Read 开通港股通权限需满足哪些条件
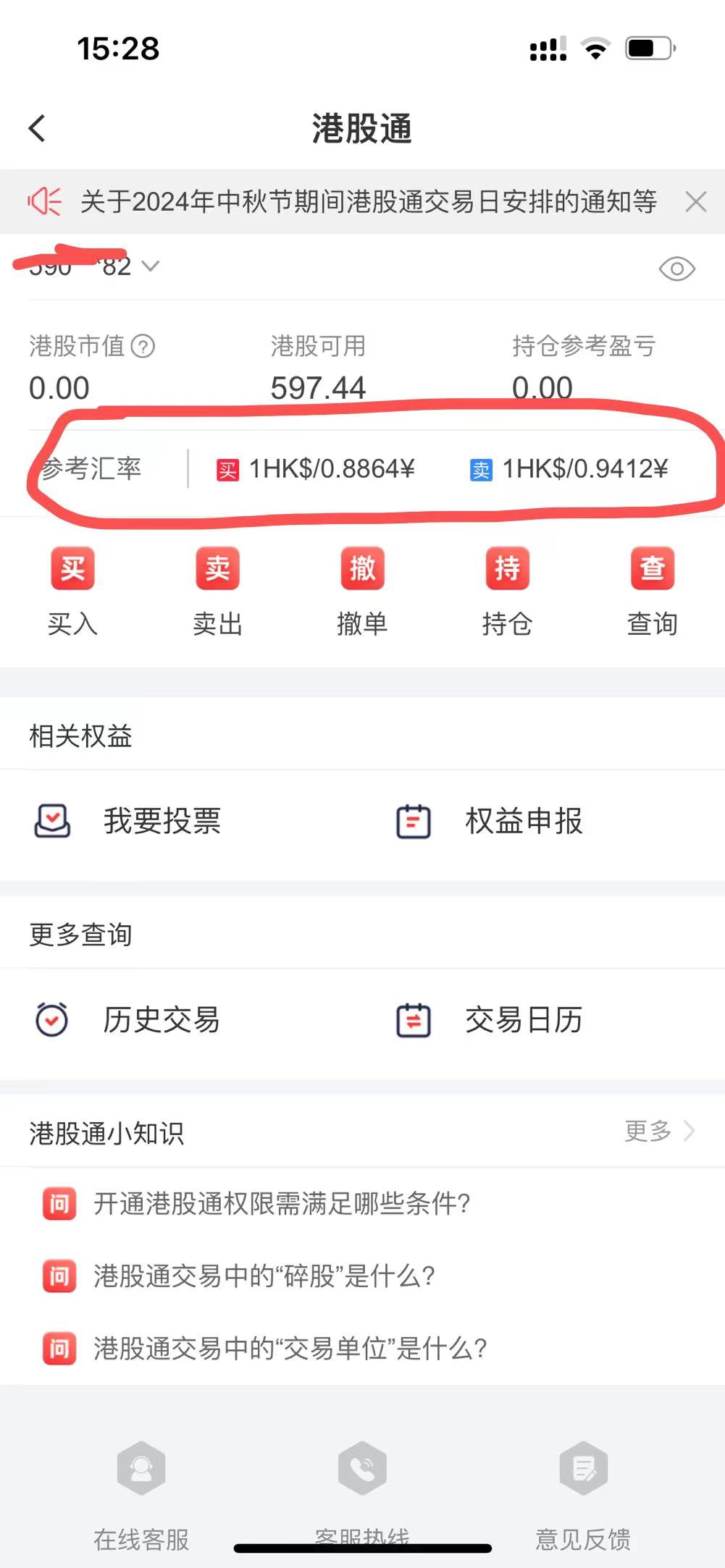Viewport: 725px width, 1568px height. tap(282, 1204)
